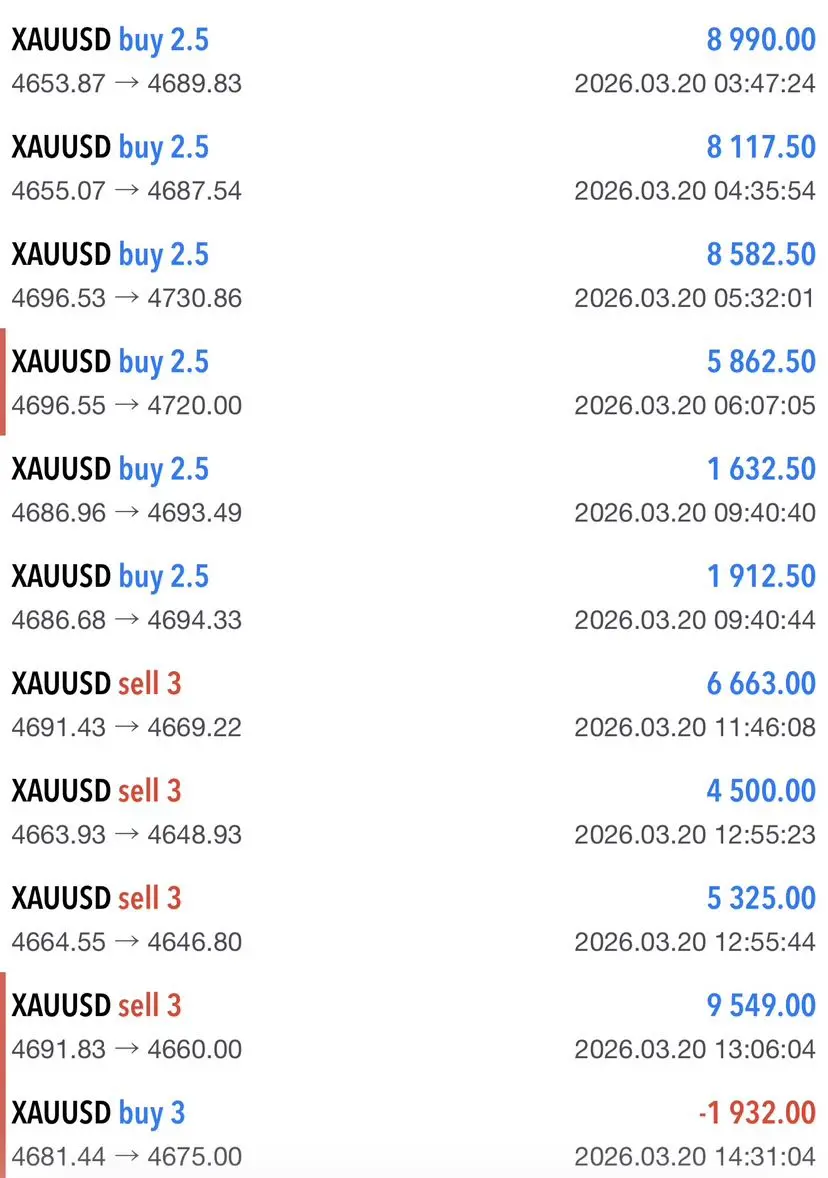Show details of the 8 582.50 profit trade
Viewport: 828px width, 1178px height.
(414, 275)
